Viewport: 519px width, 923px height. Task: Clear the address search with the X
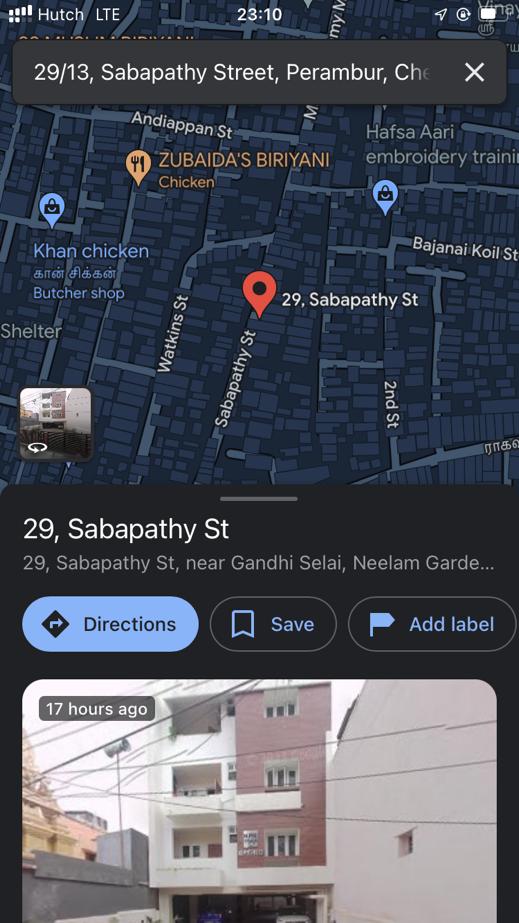474,72
